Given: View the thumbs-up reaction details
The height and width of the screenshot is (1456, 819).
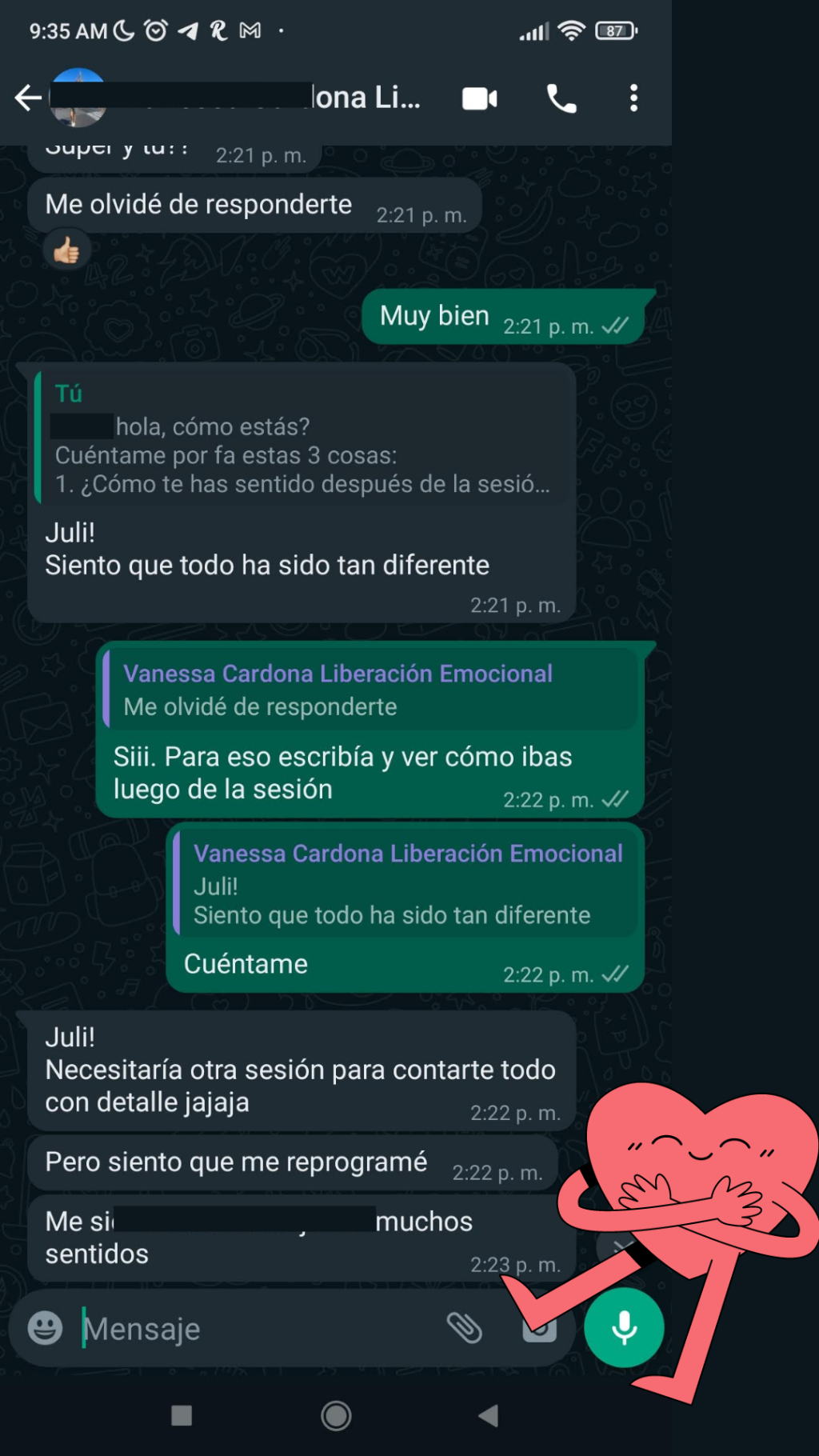Looking at the screenshot, I should [x=66, y=251].
